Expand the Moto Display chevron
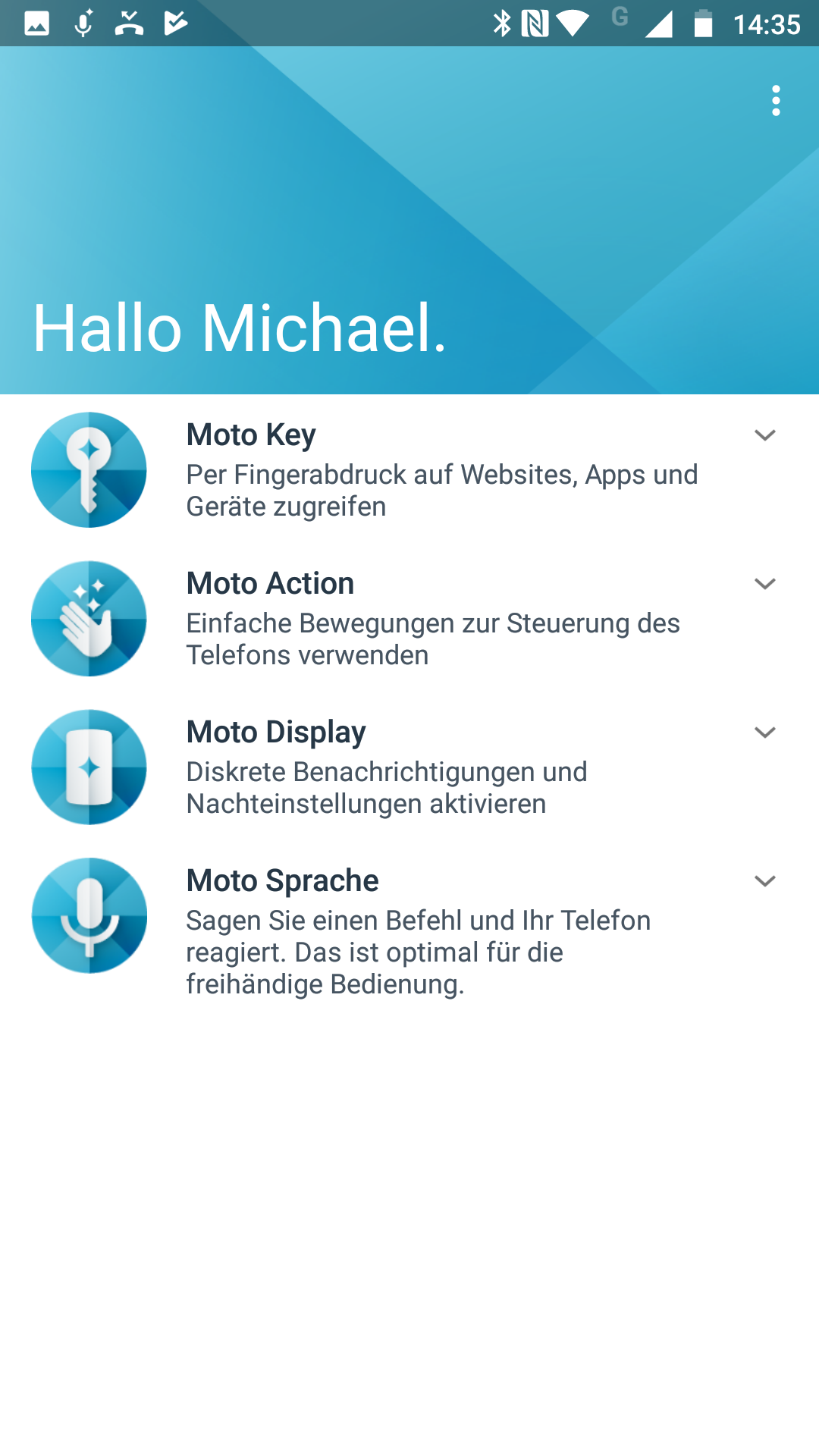The height and width of the screenshot is (1456, 819). coord(764,733)
